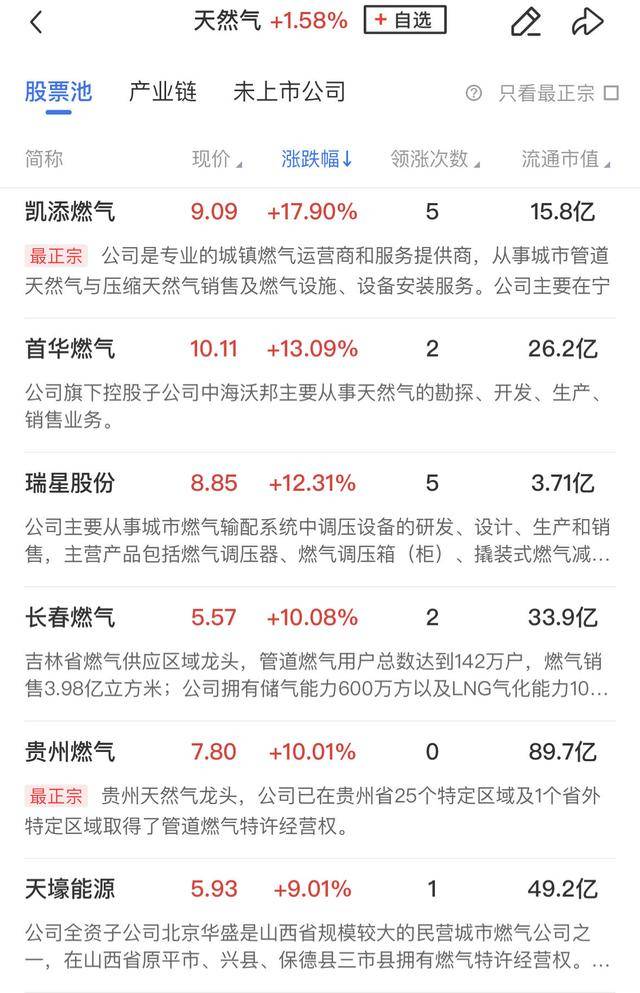Open 贵州燃气 stock details
Screen dimensions: 640x993
70,752
